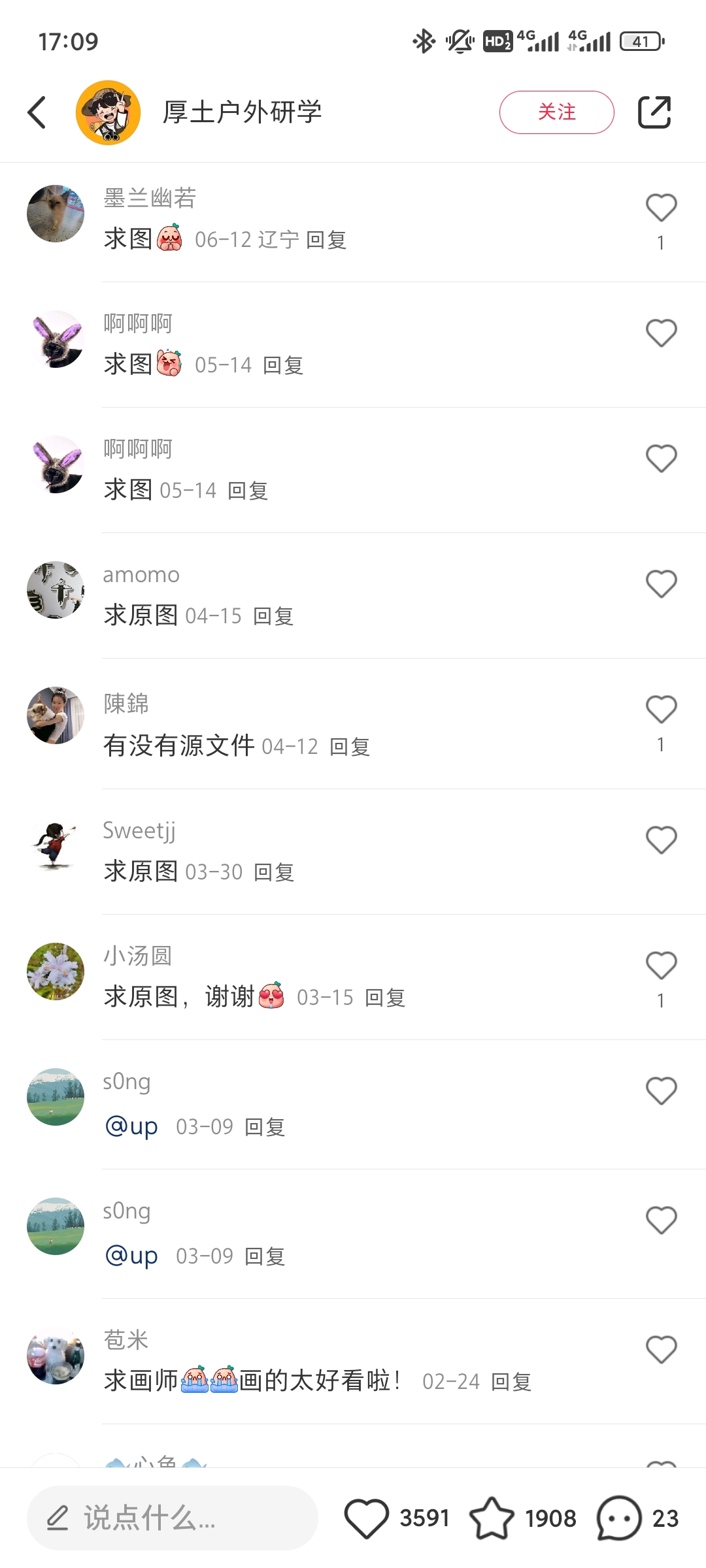The width and height of the screenshot is (706, 1568).
Task: Open the comments bubble showing 23
Action: [x=618, y=1518]
